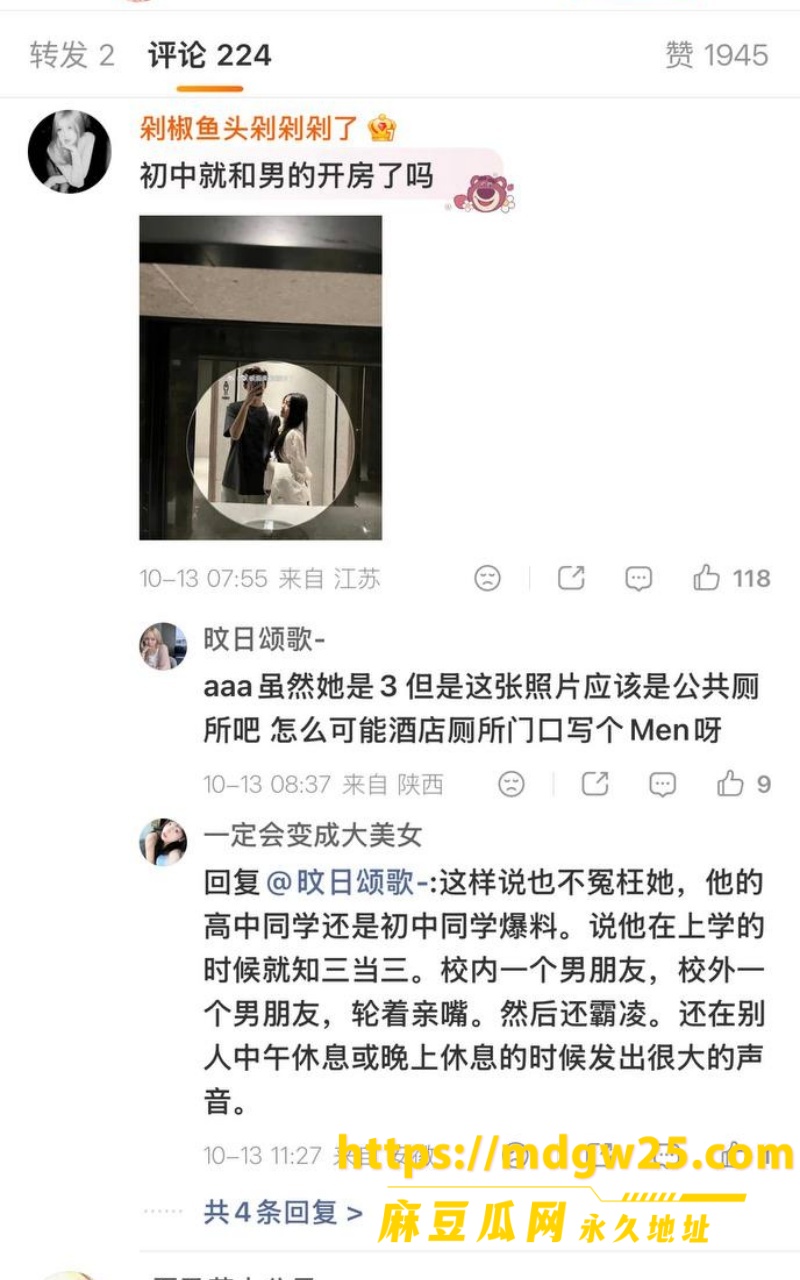This screenshot has height=1280, width=800.
Task: Switch to the 转发 2 tab
Action: [72, 55]
